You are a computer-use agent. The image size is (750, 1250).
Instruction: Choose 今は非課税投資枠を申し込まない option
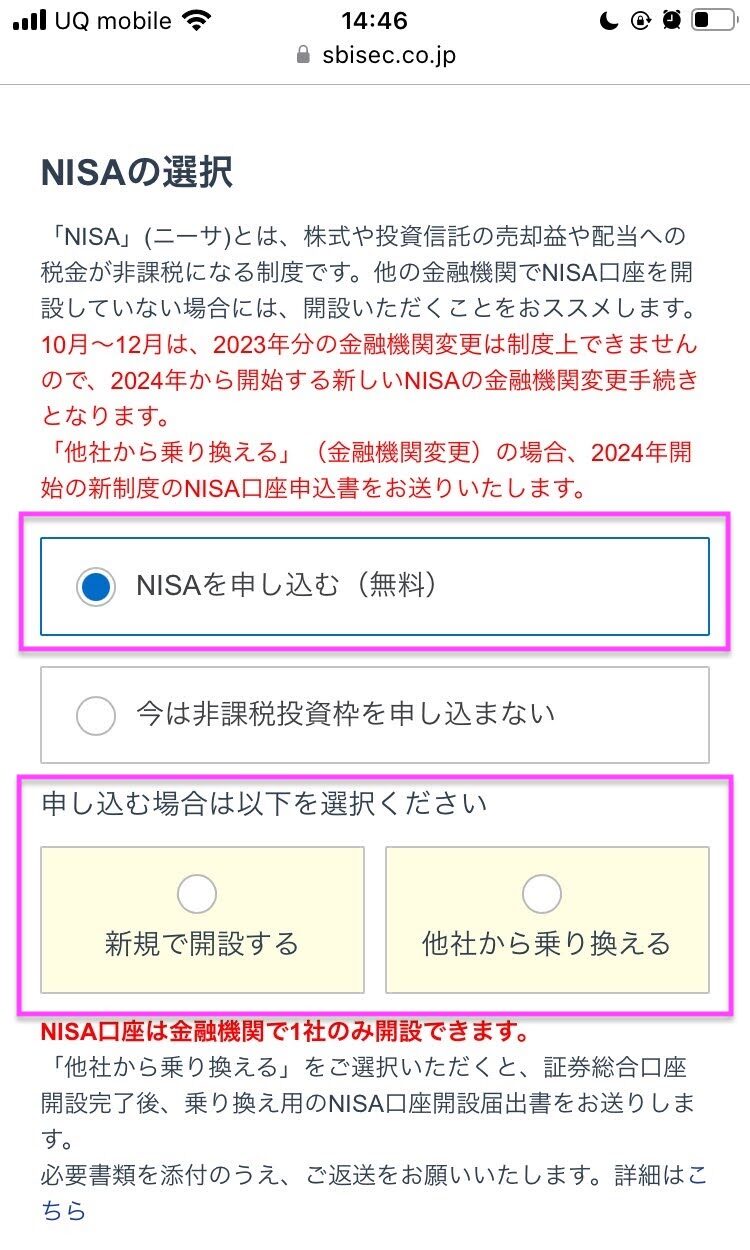click(97, 715)
